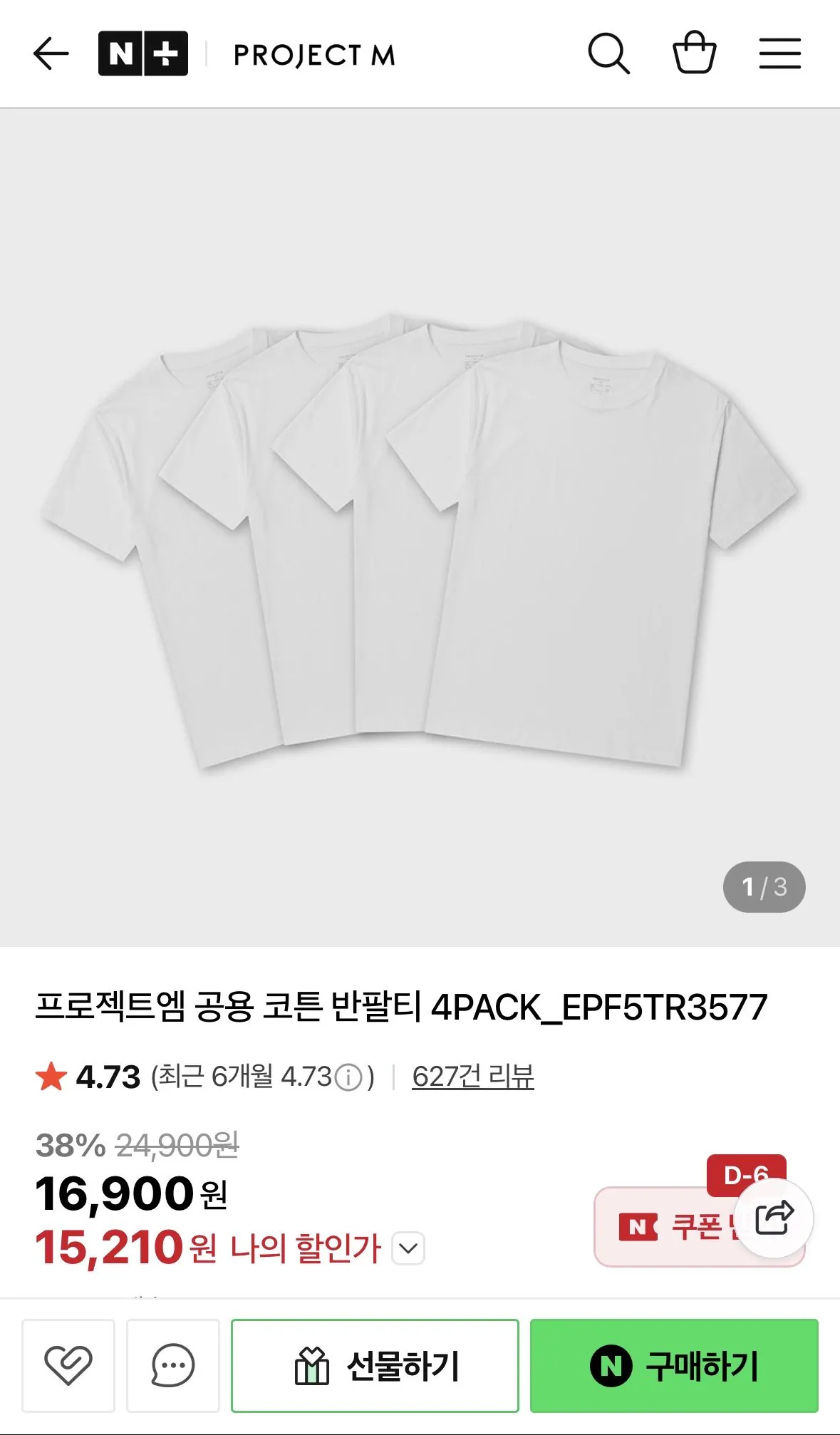
Task: Click the Naver N+ membership logo
Action: tap(141, 54)
